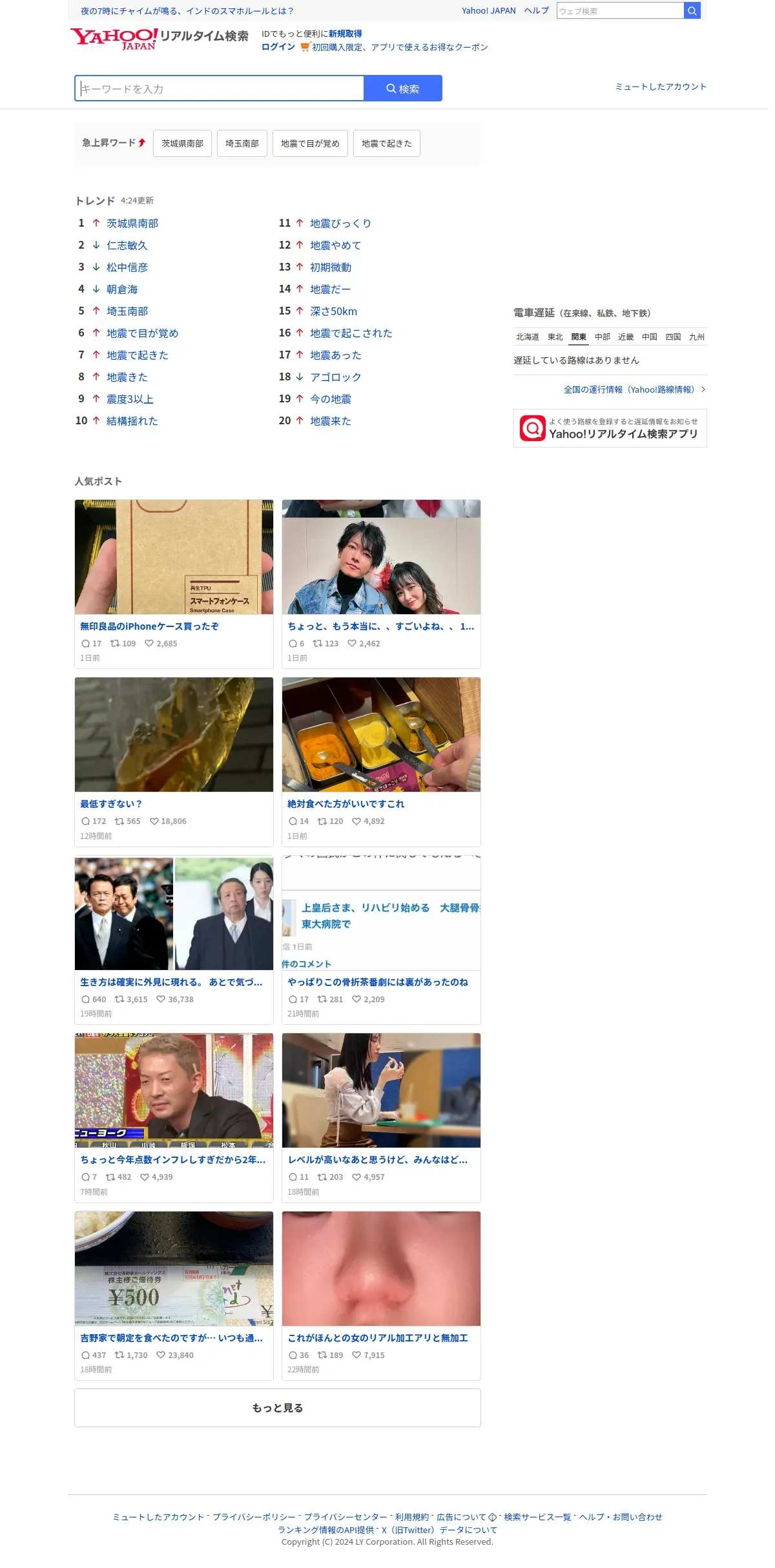
Task: Tap the web search magnifier icon
Action: pos(692,10)
